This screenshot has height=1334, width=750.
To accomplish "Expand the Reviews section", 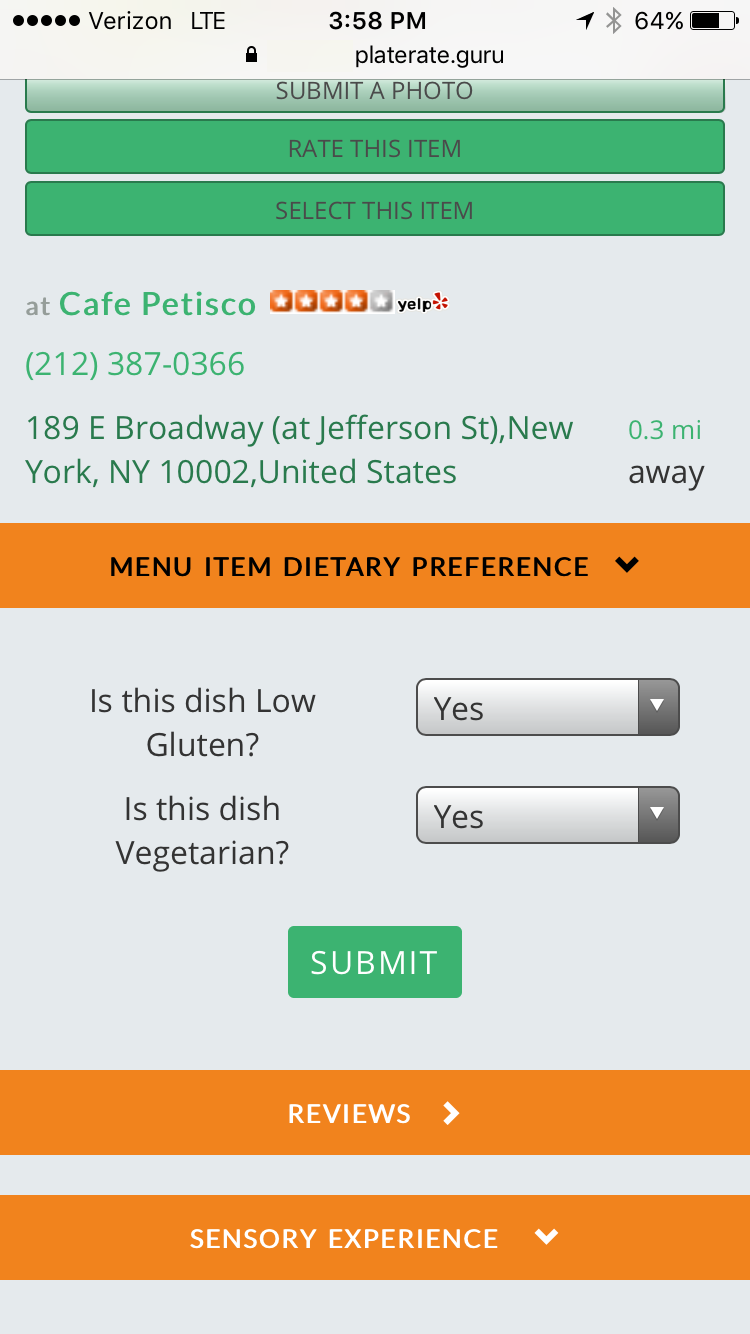I will pyautogui.click(x=374, y=1113).
